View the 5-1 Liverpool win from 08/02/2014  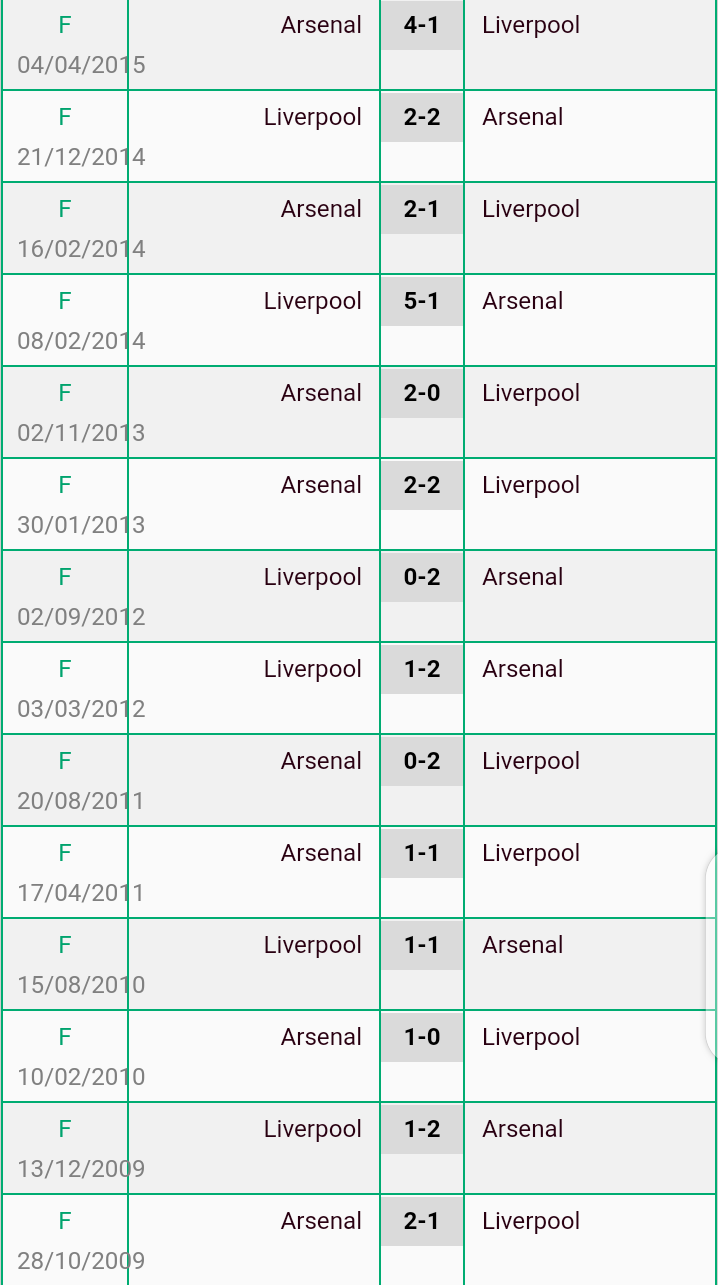point(421,301)
